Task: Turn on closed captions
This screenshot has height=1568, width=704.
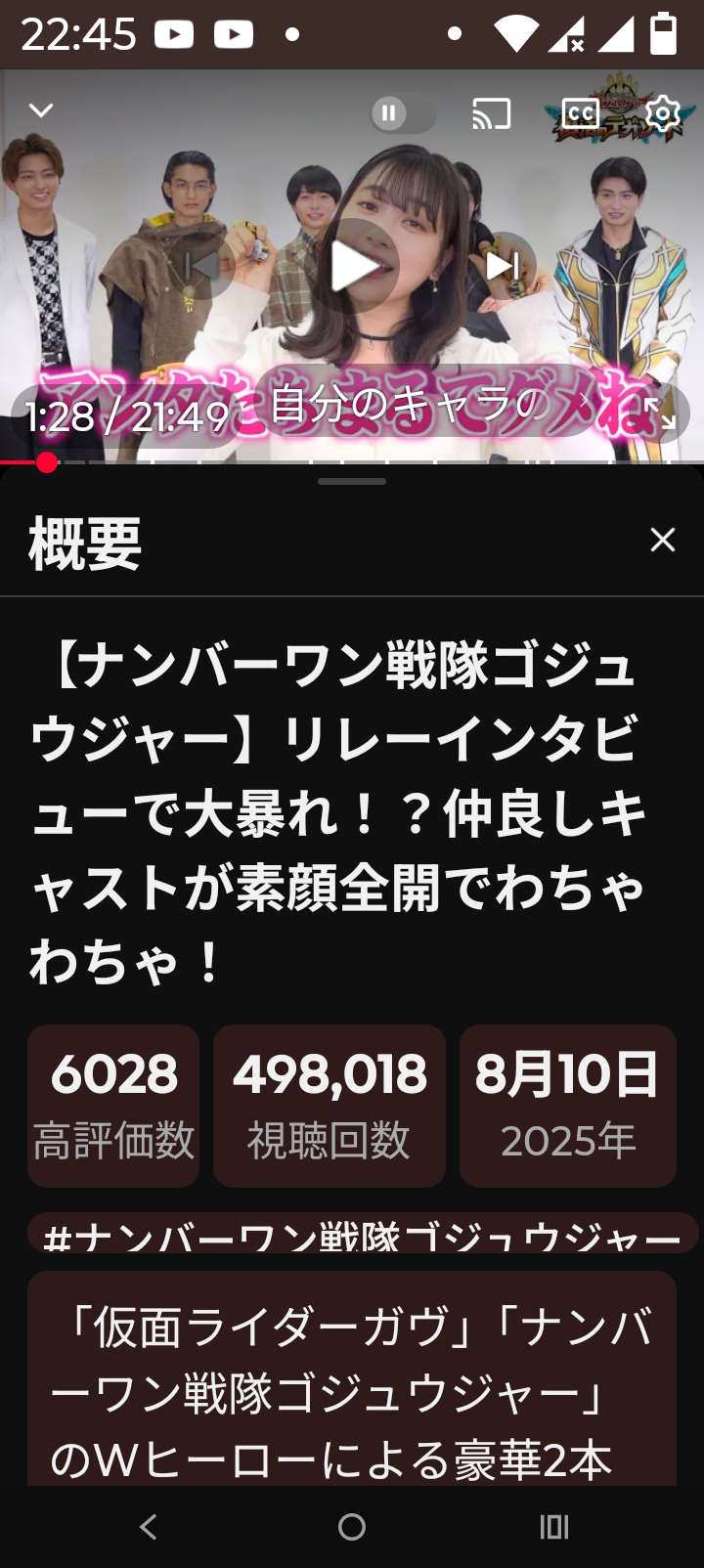Action: click(579, 113)
